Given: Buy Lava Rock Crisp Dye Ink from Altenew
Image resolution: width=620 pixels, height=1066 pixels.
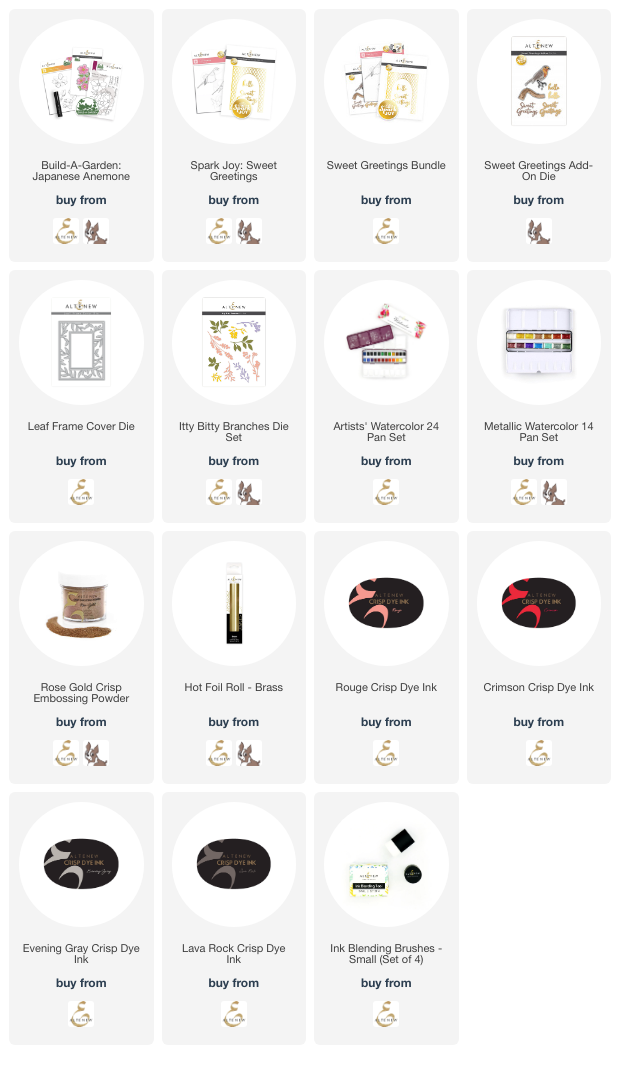Looking at the screenshot, I should 233,1014.
